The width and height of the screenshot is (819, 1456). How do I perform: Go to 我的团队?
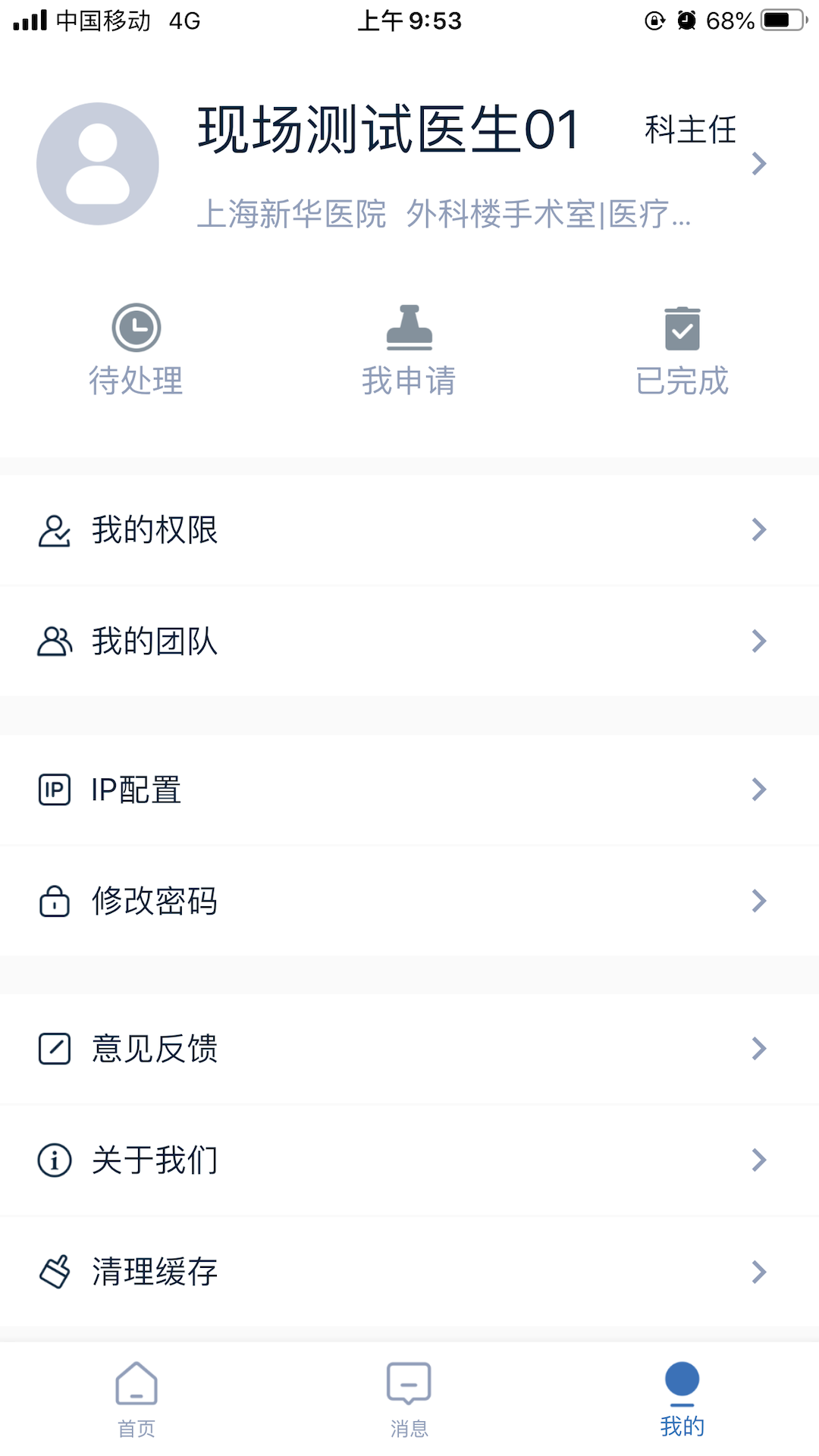[x=409, y=642]
